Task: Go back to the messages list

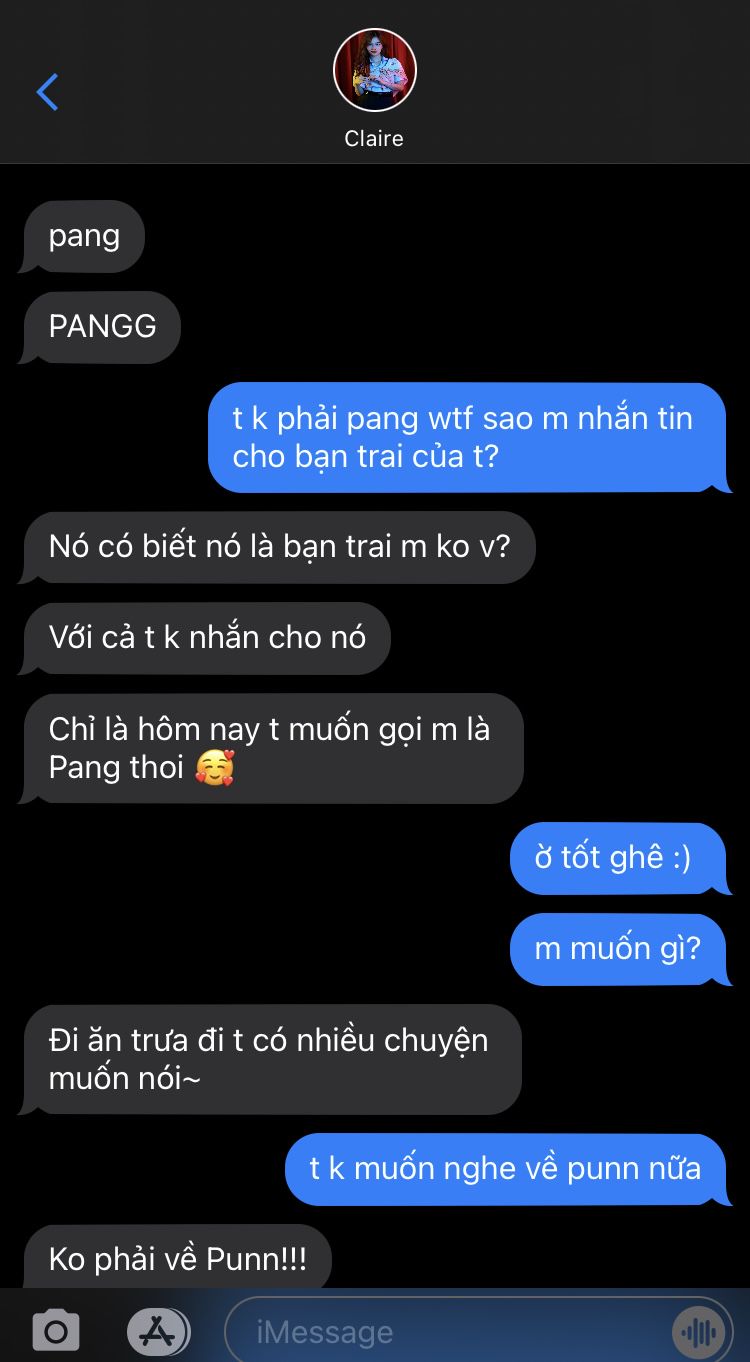Action: point(47,92)
